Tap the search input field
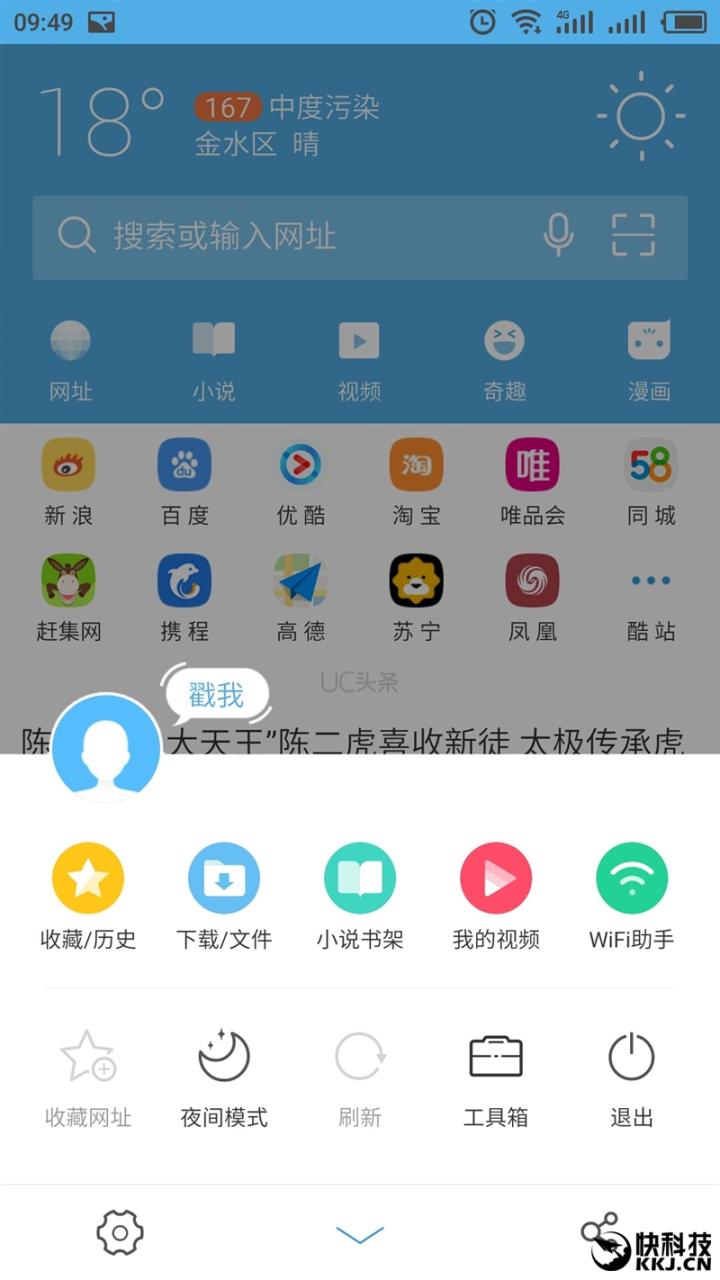This screenshot has height=1280, width=720. pyautogui.click(x=300, y=238)
